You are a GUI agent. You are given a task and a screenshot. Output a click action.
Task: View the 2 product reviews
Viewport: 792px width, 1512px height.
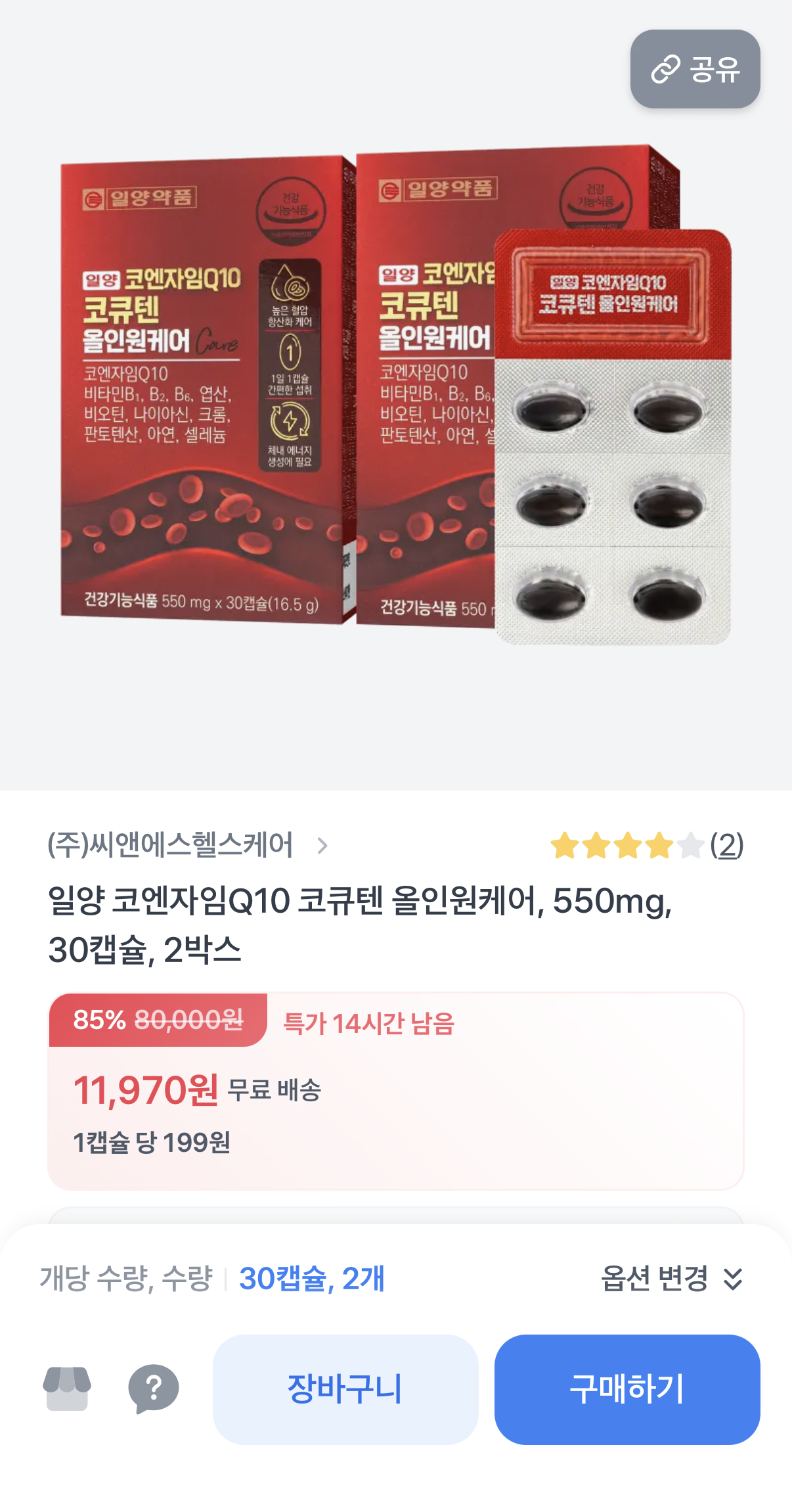tap(726, 845)
